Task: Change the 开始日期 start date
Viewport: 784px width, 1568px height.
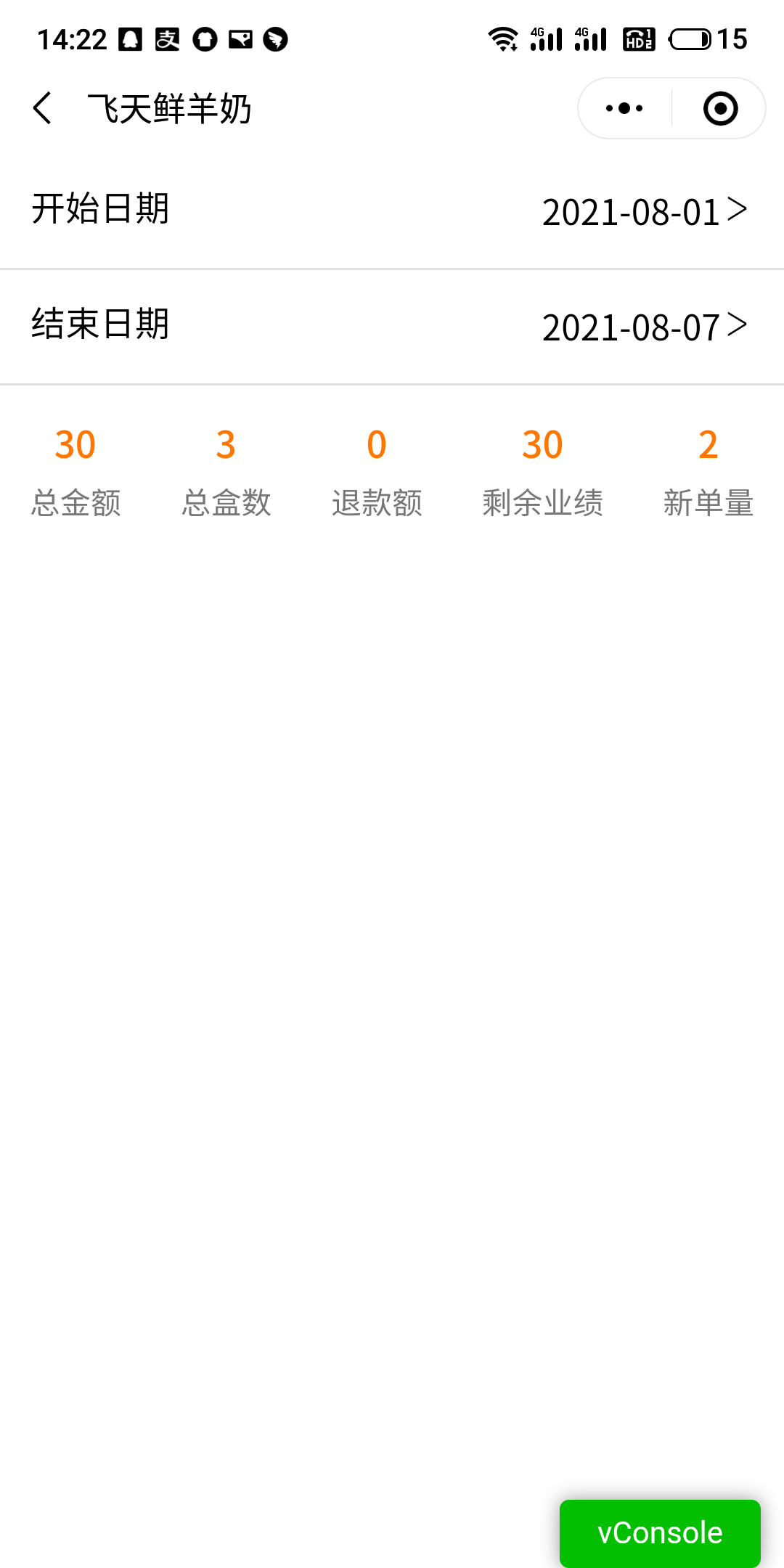Action: [643, 211]
